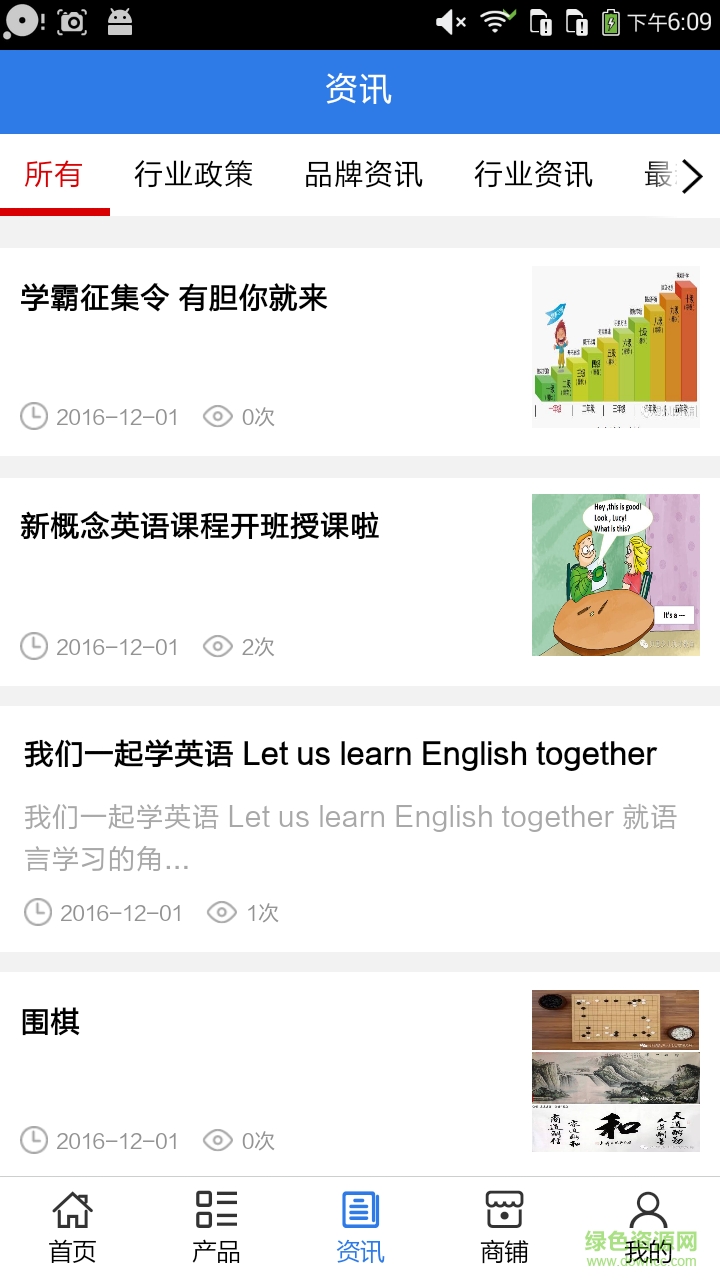Tap the arrow to show more tabs
The width and height of the screenshot is (720, 1280).
pyautogui.click(x=692, y=177)
